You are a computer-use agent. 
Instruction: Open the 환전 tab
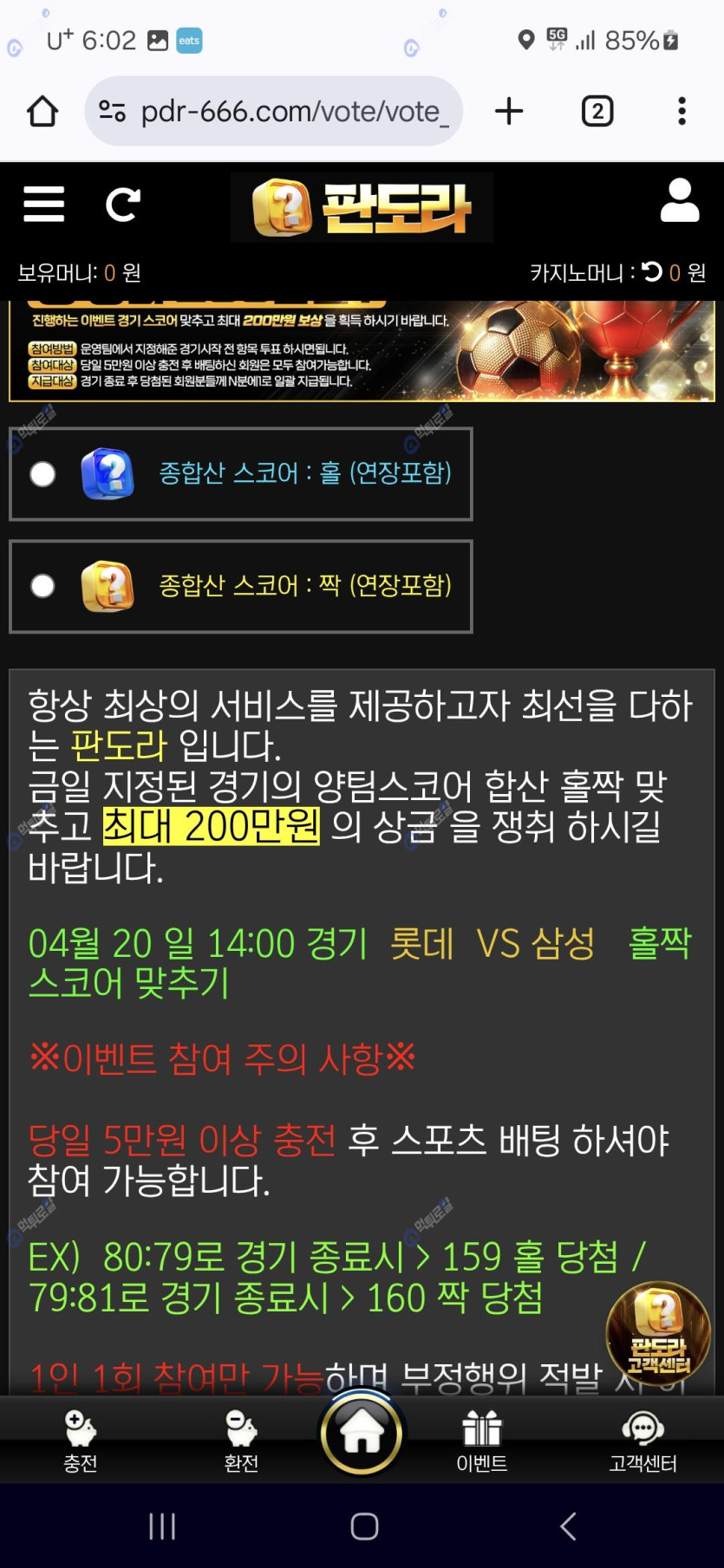coord(241,1441)
